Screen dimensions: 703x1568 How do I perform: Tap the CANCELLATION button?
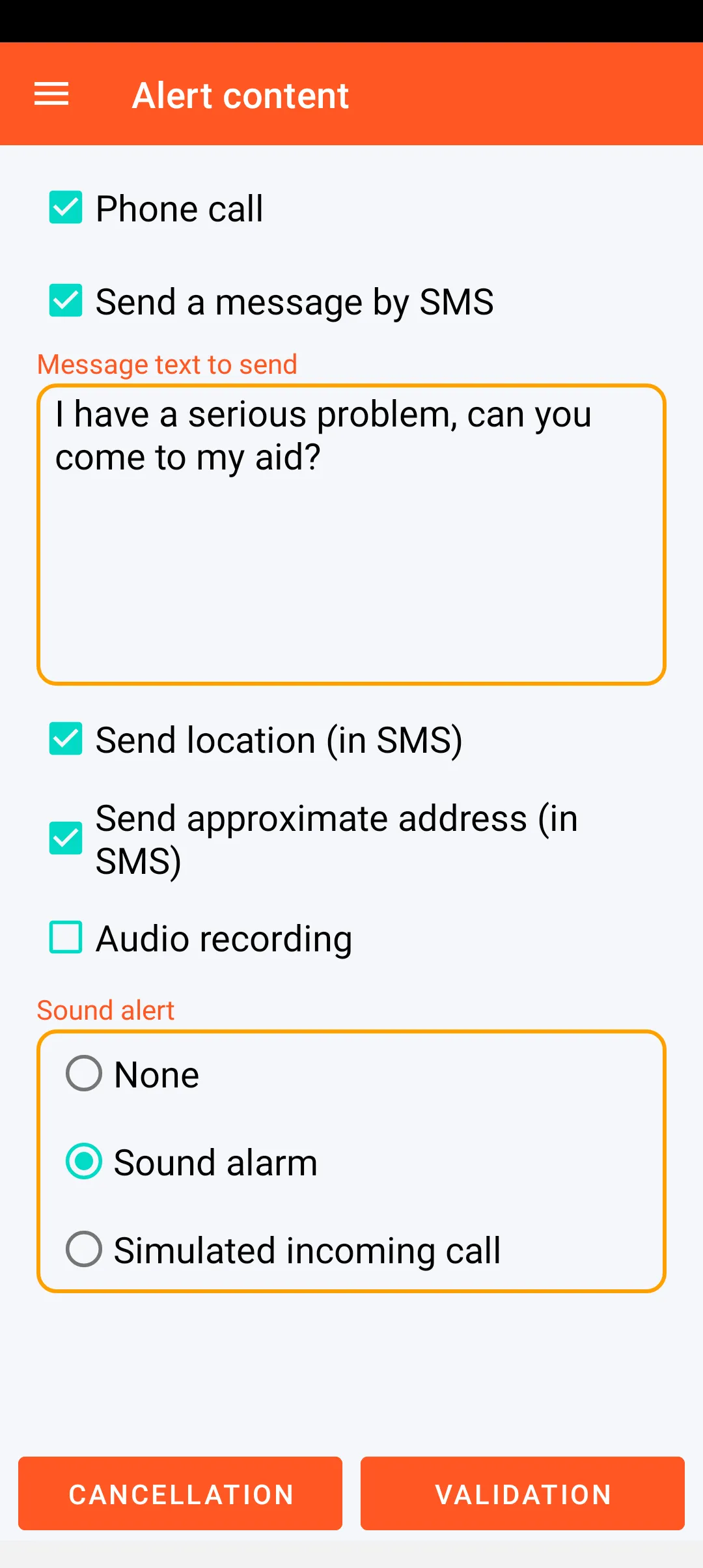180,1494
